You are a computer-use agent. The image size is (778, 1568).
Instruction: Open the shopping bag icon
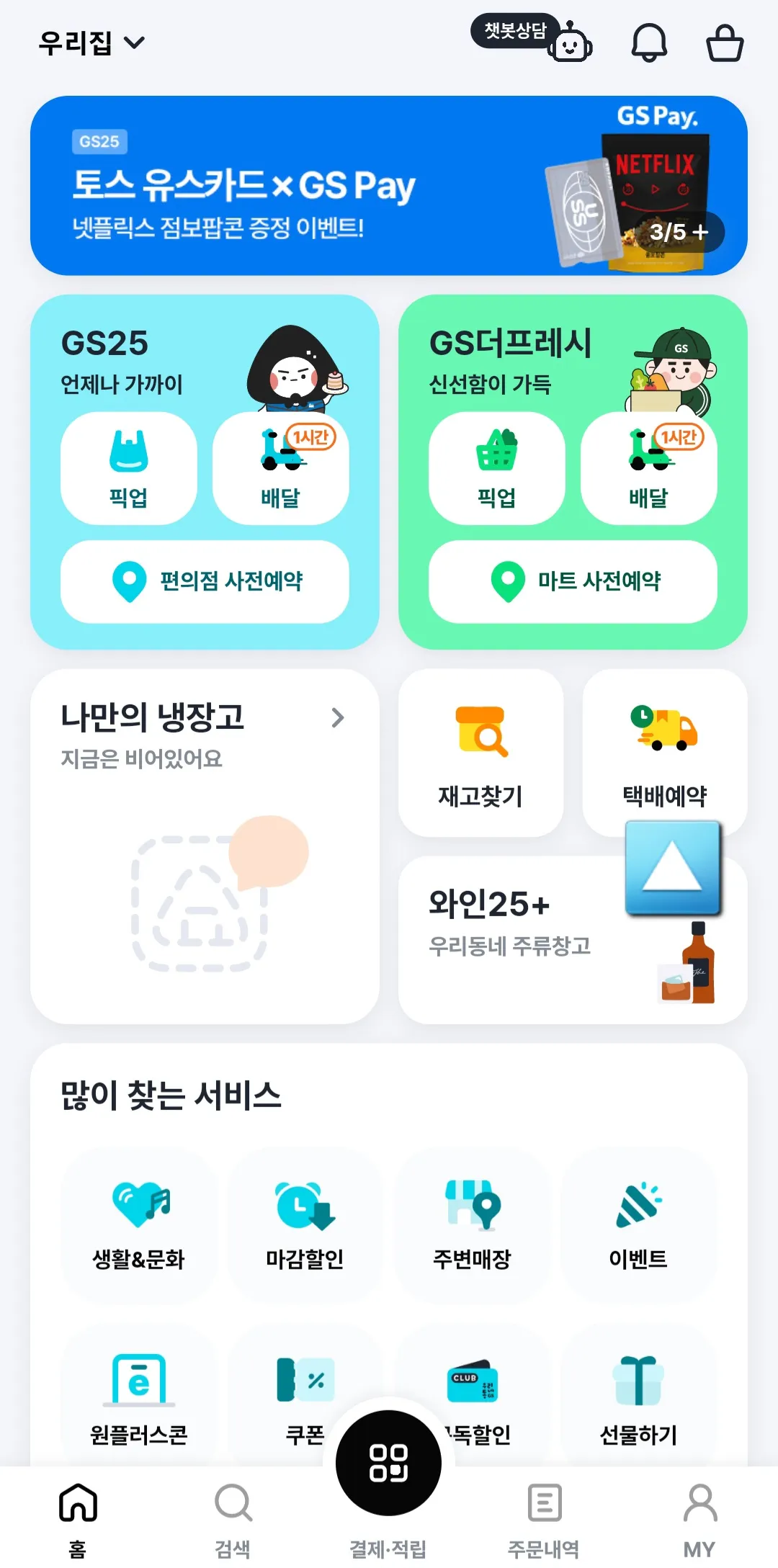click(x=725, y=43)
